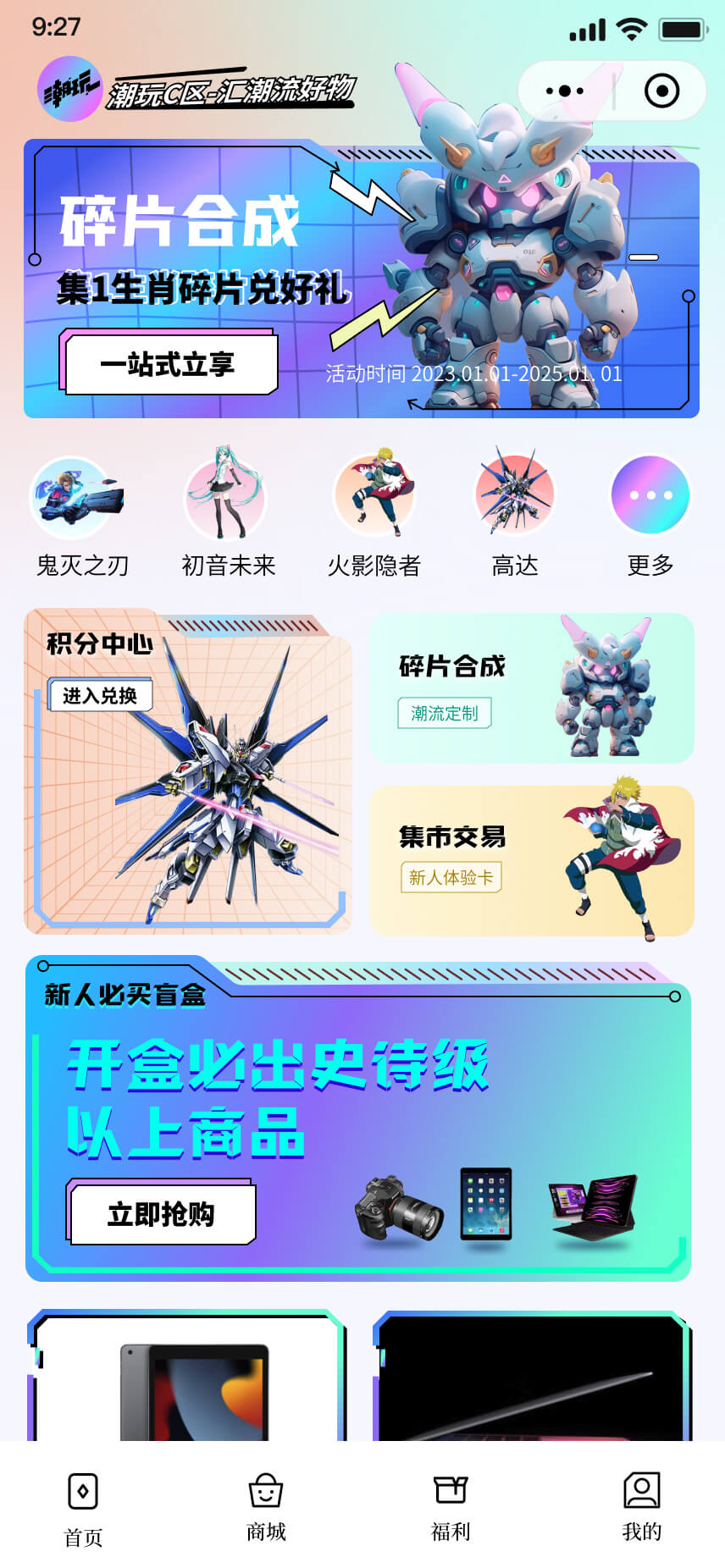Tap the 一站式立享 button
The image size is (725, 1568).
pyautogui.click(x=169, y=363)
